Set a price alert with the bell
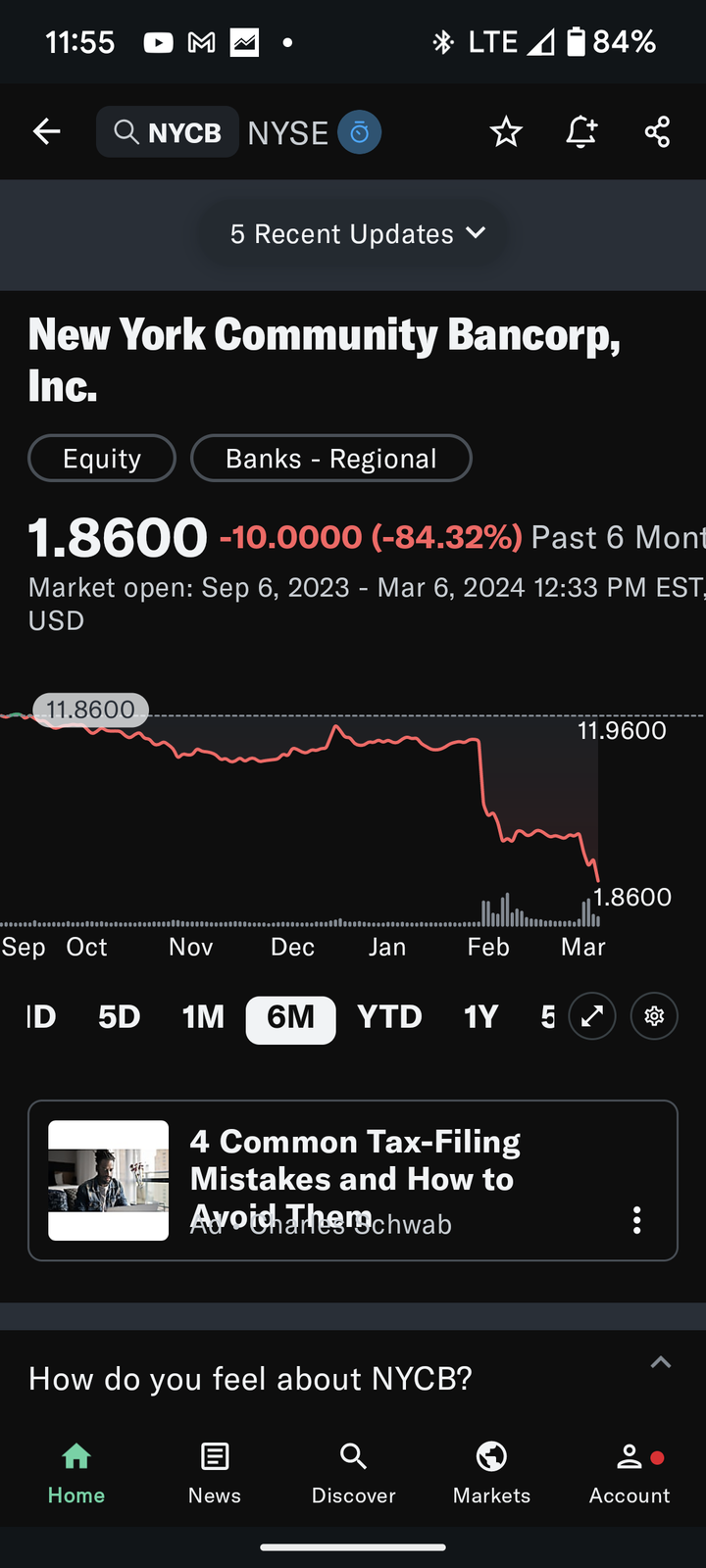Image resolution: width=706 pixels, height=1568 pixels. [x=581, y=131]
